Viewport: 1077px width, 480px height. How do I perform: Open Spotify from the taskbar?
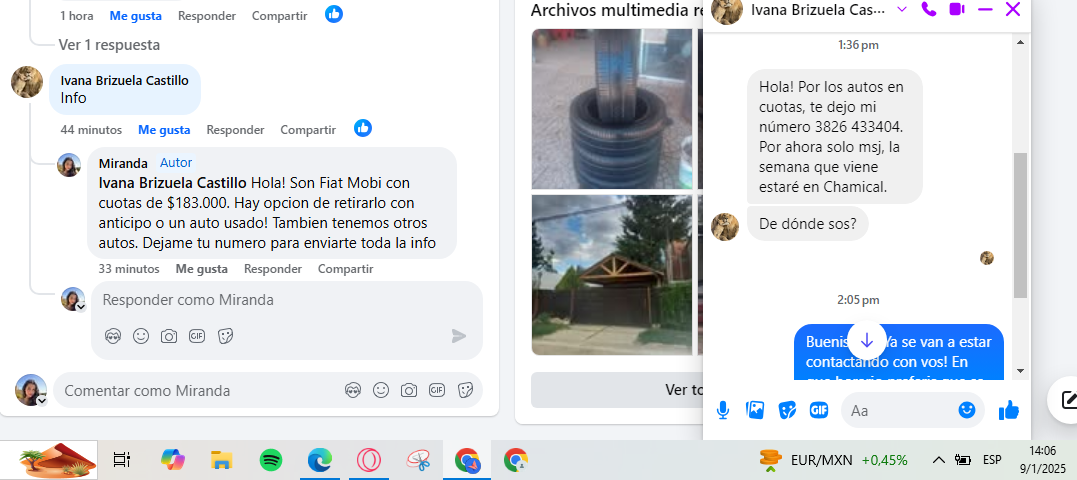click(270, 460)
